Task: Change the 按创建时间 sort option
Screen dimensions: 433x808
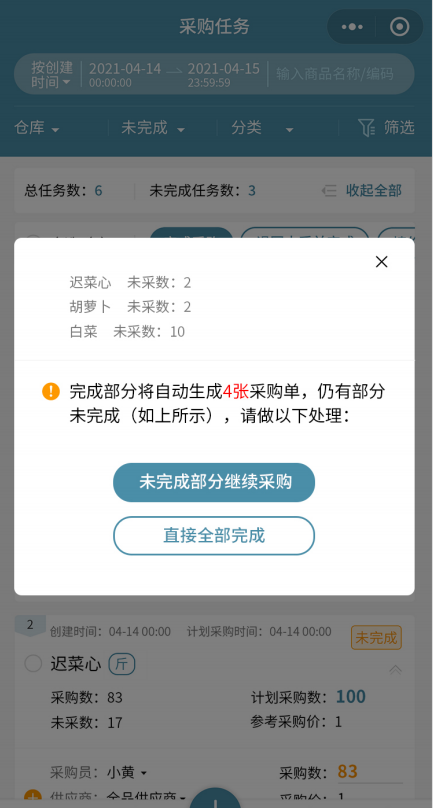Action: click(52, 74)
